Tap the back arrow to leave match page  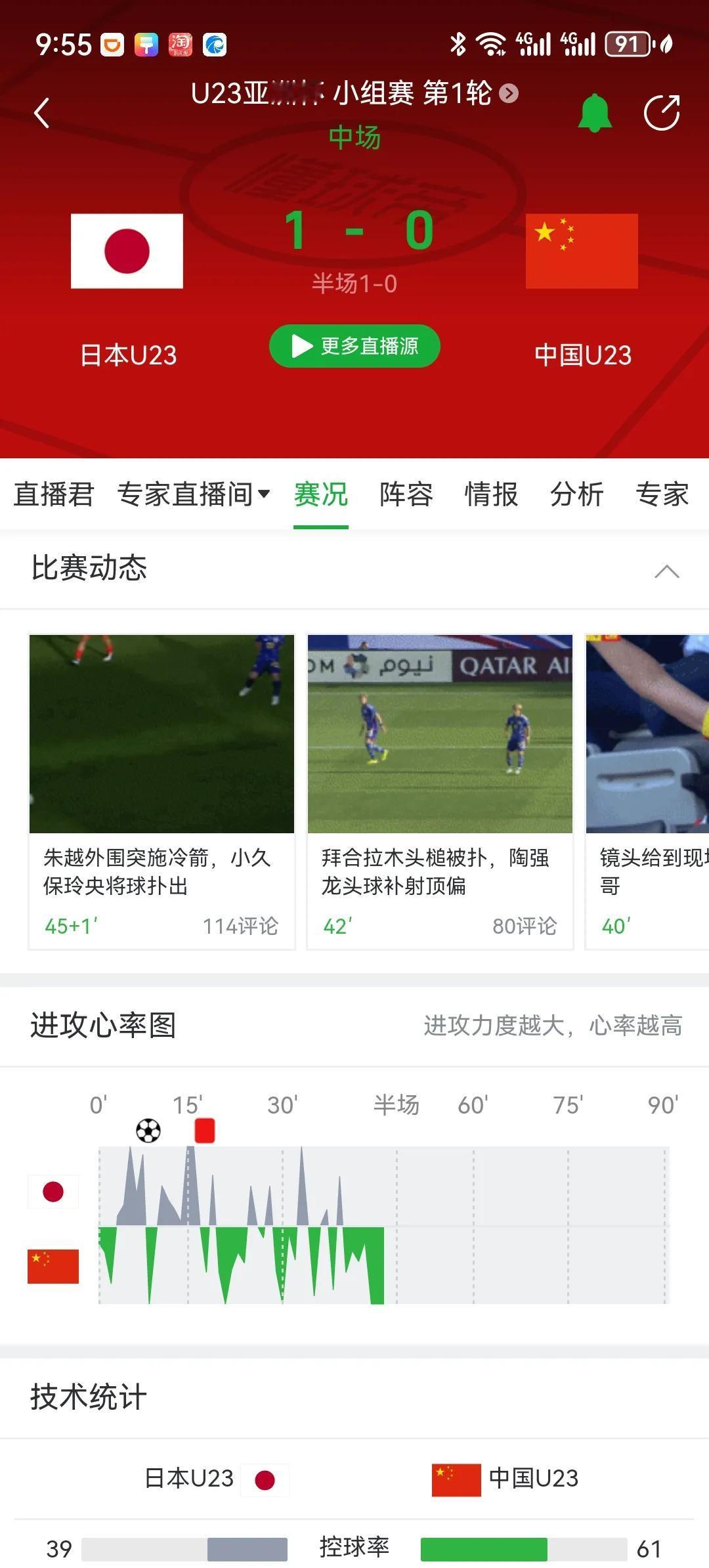click(42, 112)
